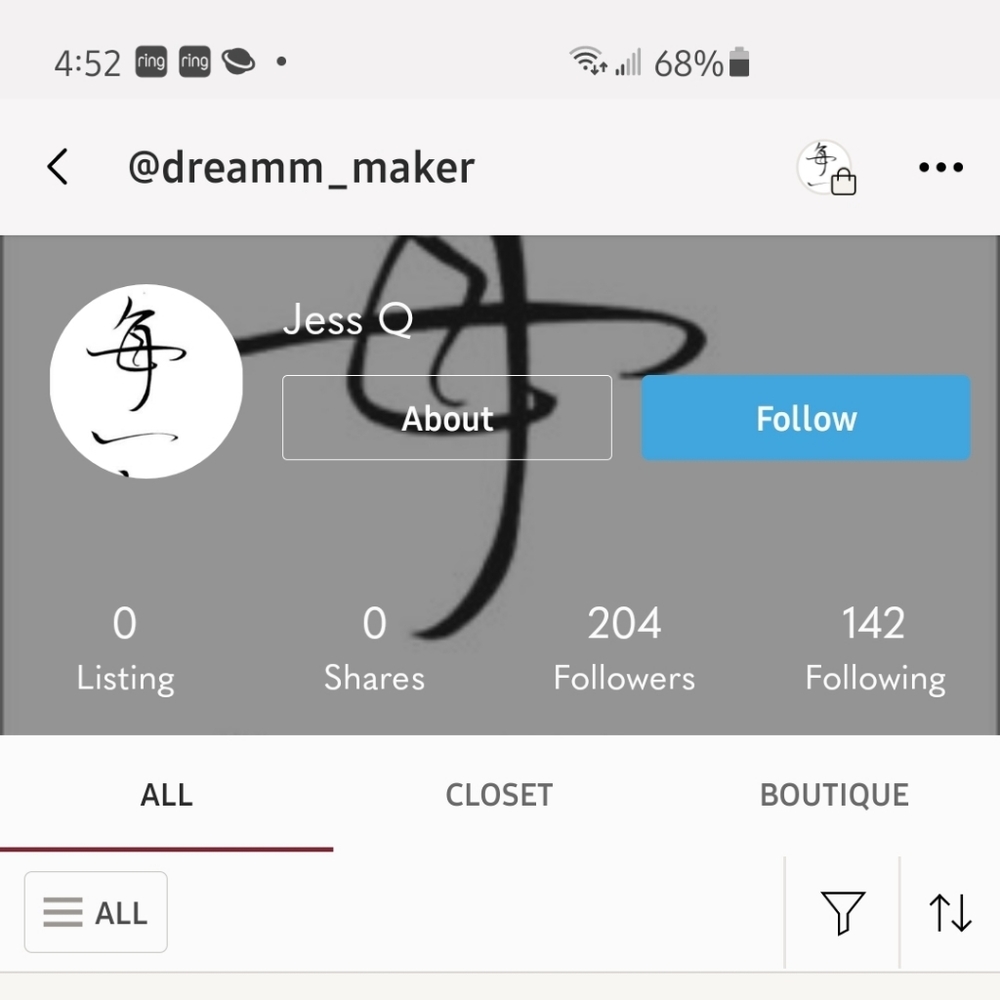Open the three-dot overflow menu

[x=940, y=168]
